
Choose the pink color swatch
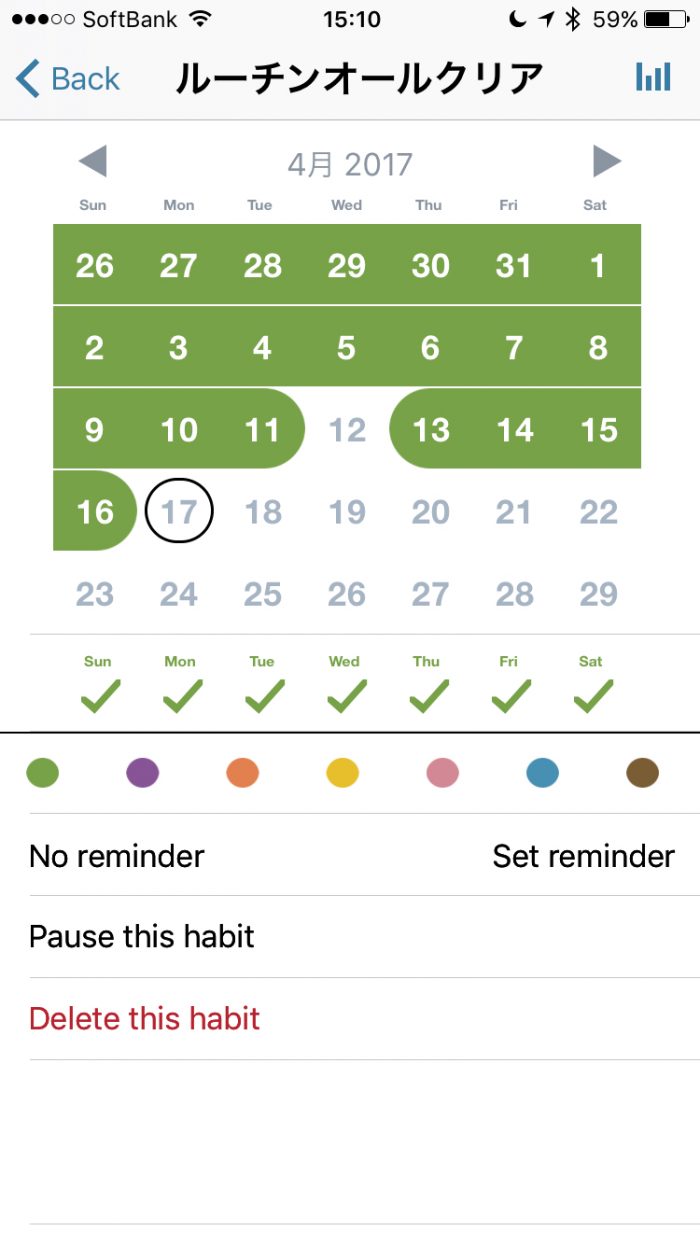442,773
